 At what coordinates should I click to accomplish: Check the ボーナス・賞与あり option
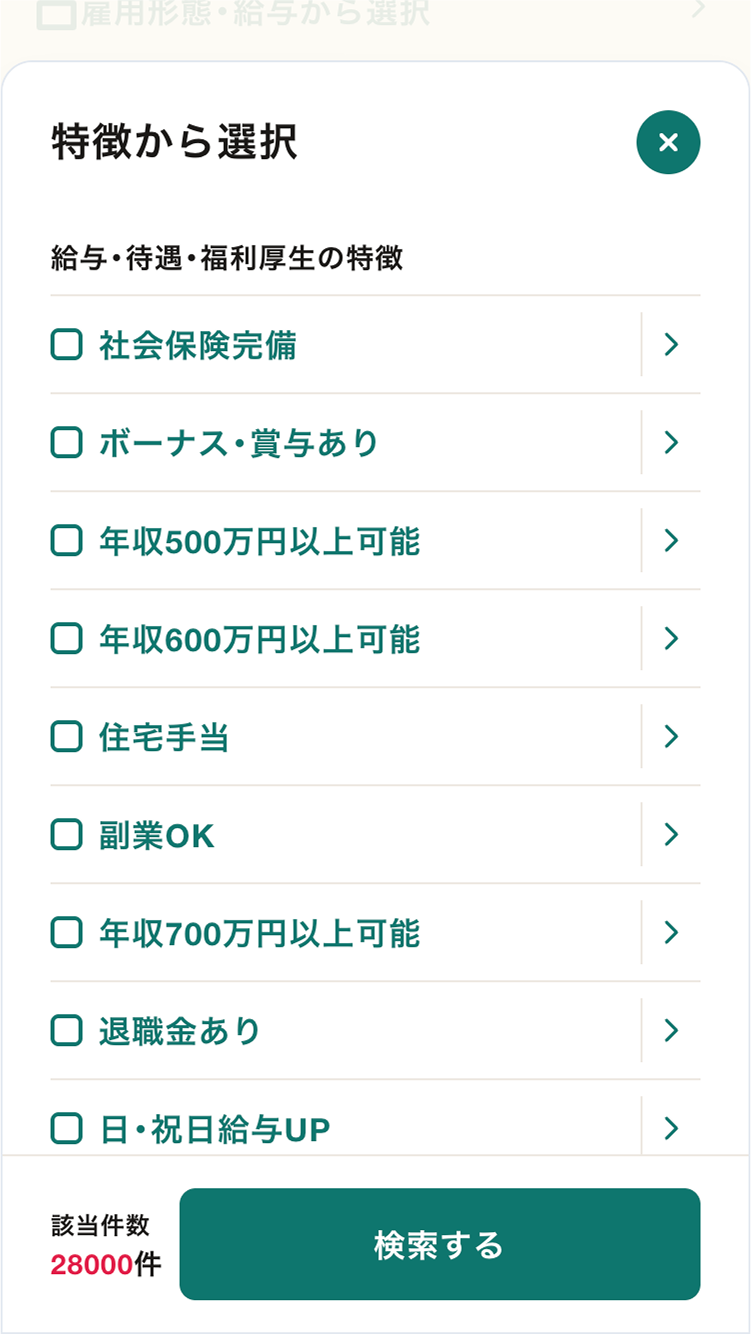click(x=65, y=442)
